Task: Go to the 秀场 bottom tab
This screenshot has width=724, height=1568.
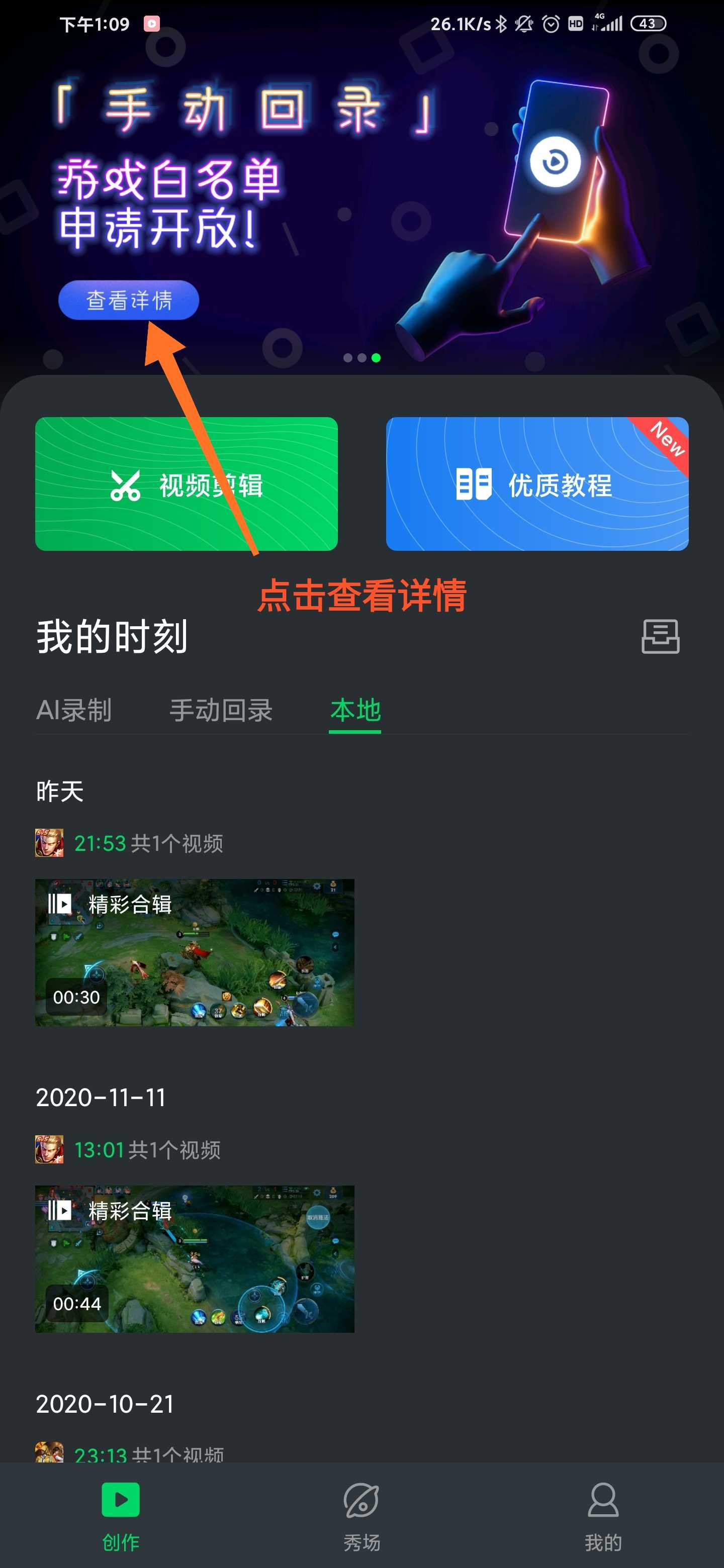Action: [361, 1516]
